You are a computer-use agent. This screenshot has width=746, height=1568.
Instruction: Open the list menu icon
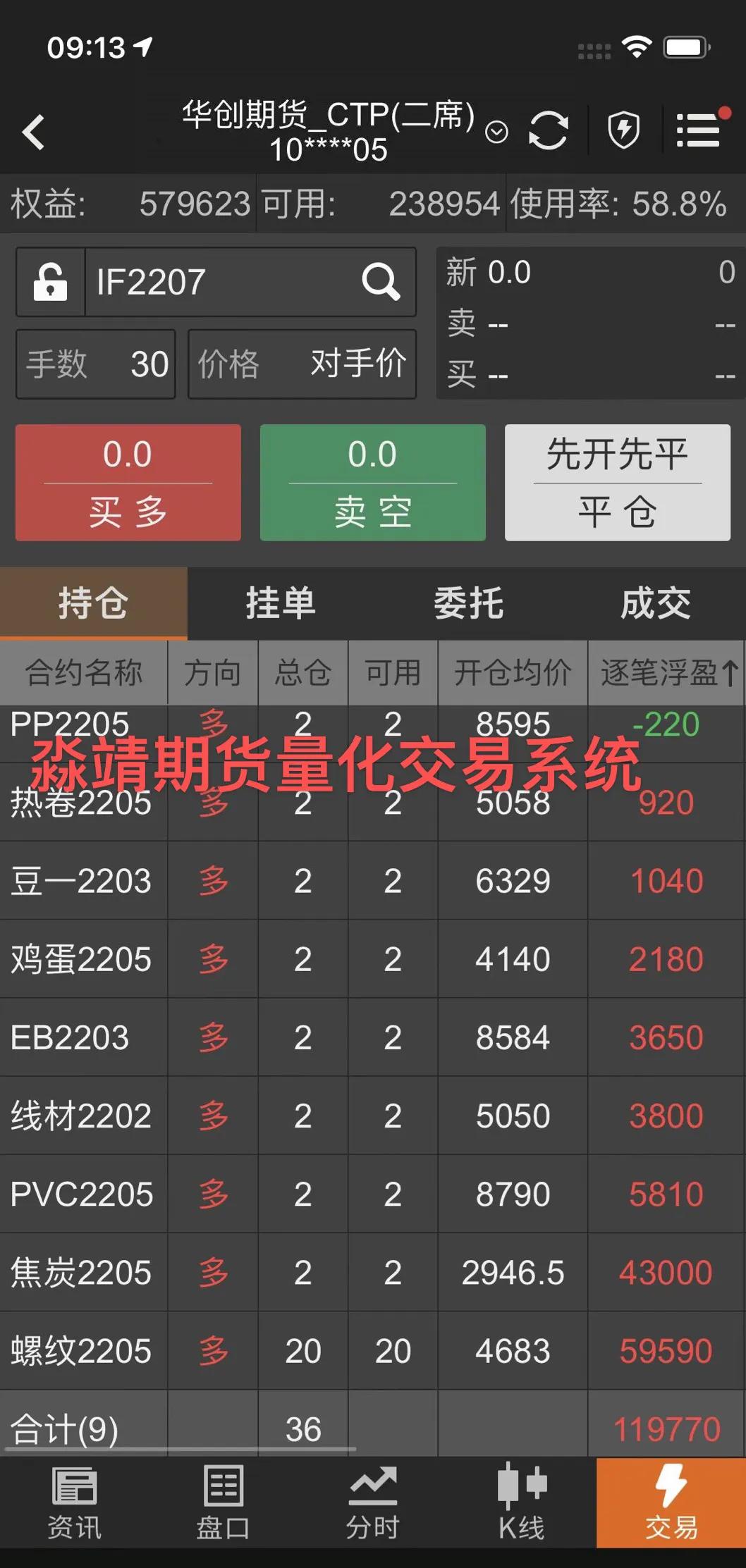click(x=698, y=130)
